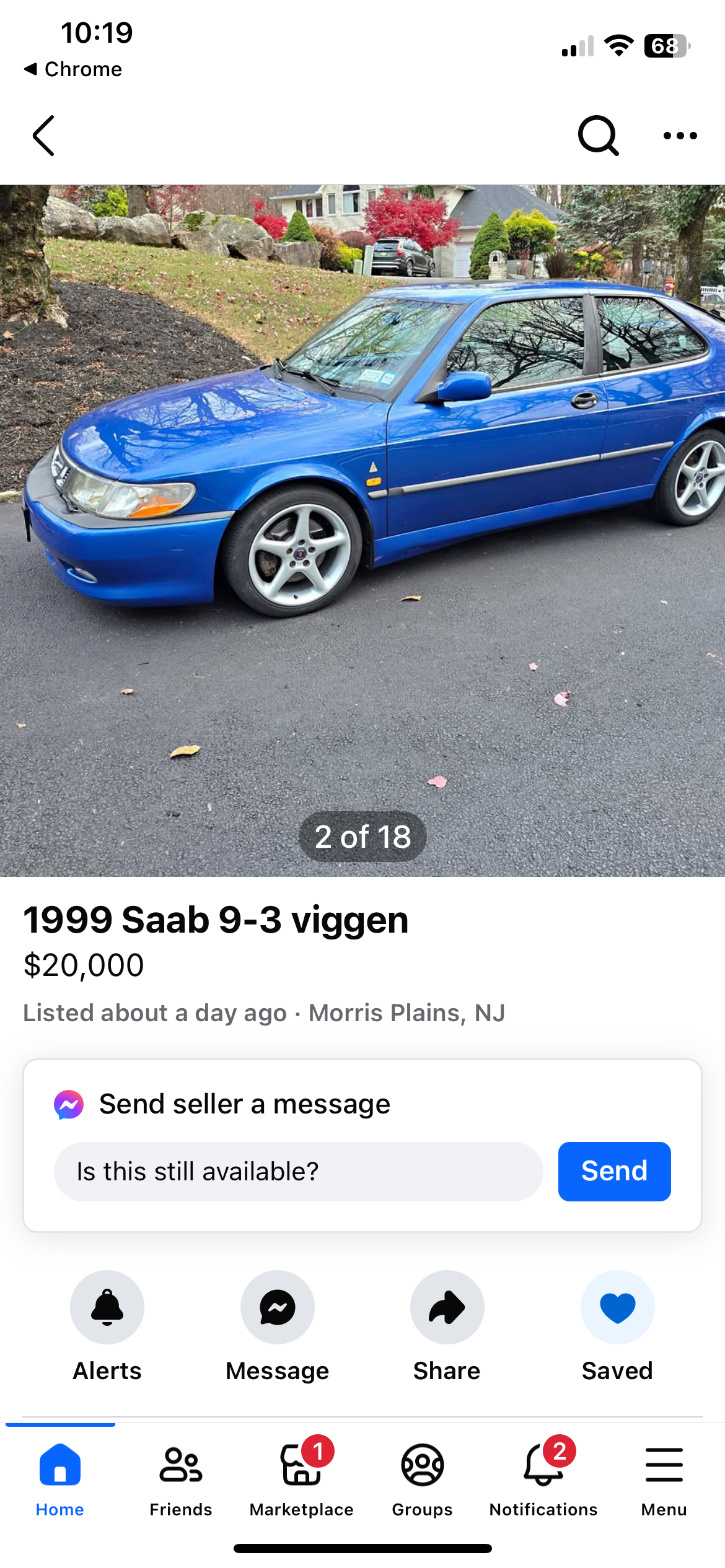Turn on Alerts for this listing

(x=107, y=1307)
